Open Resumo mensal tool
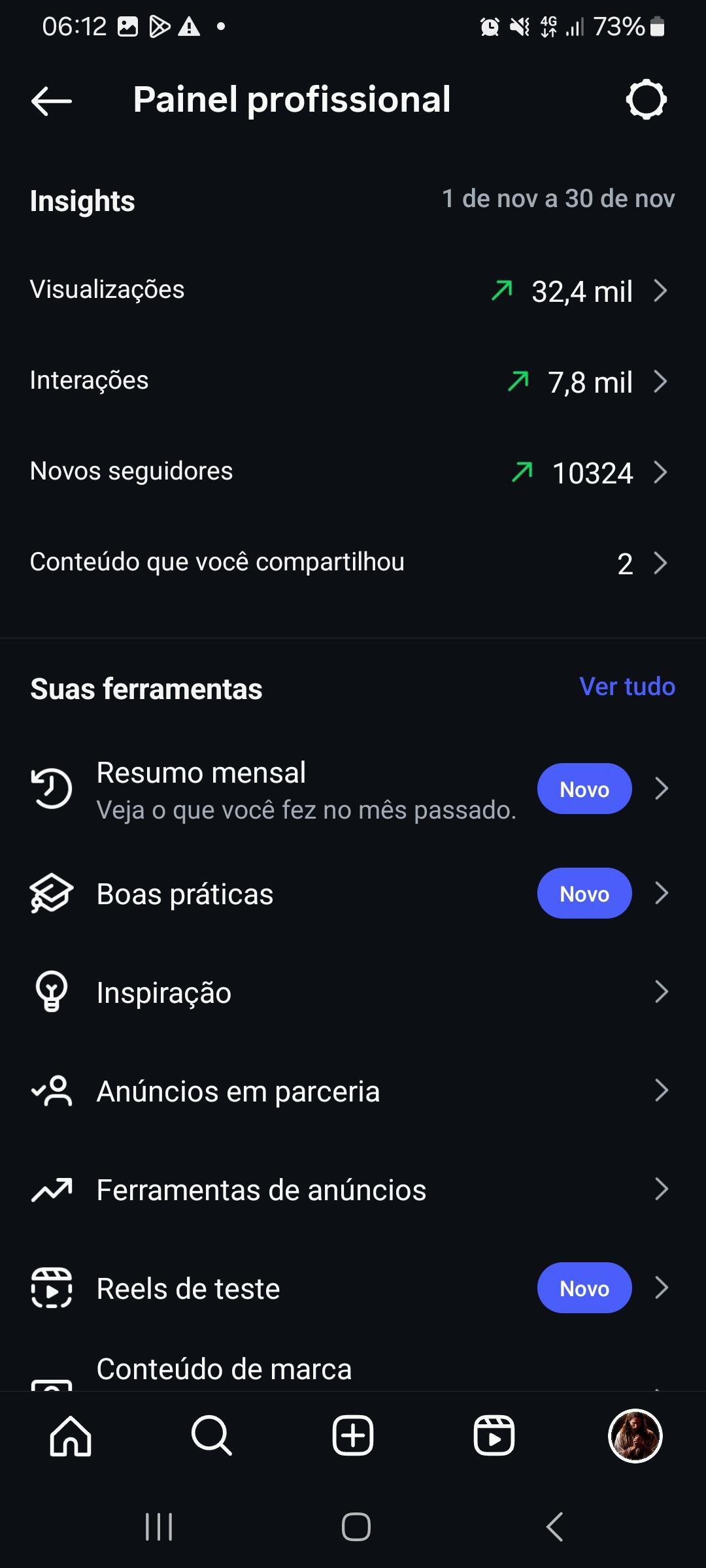 click(306, 789)
